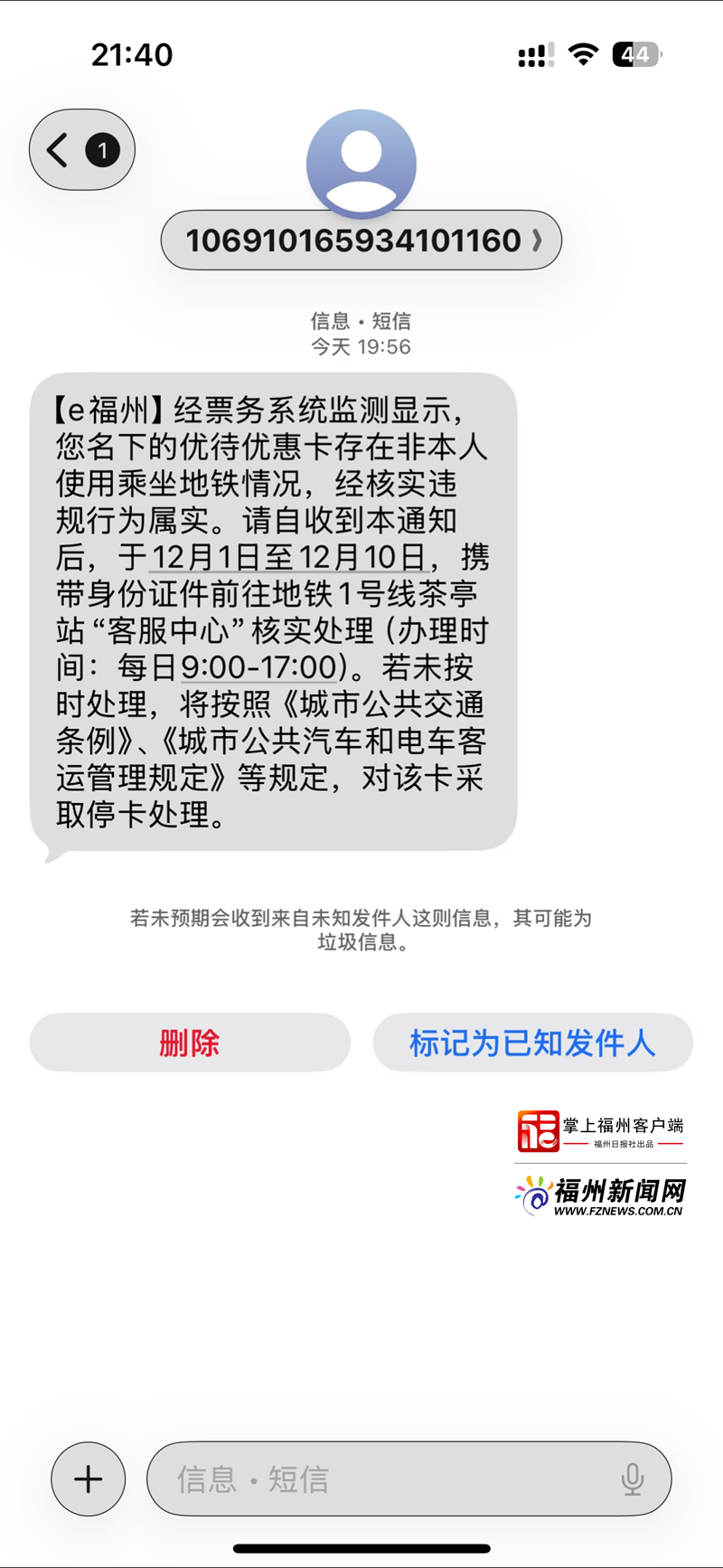Screen dimensions: 723x1568
Task: Tap the timestamp 今天 19:56
Action: point(361,345)
